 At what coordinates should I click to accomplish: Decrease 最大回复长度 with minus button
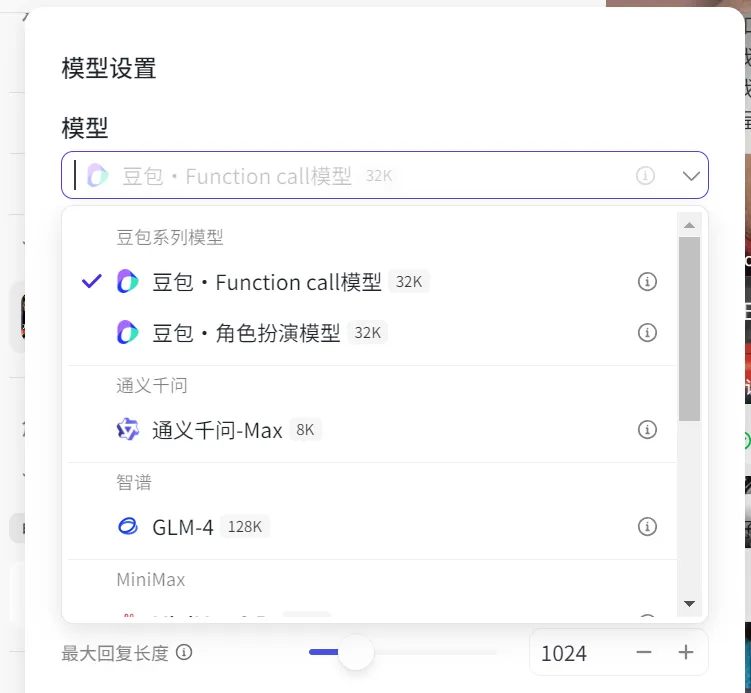644,653
